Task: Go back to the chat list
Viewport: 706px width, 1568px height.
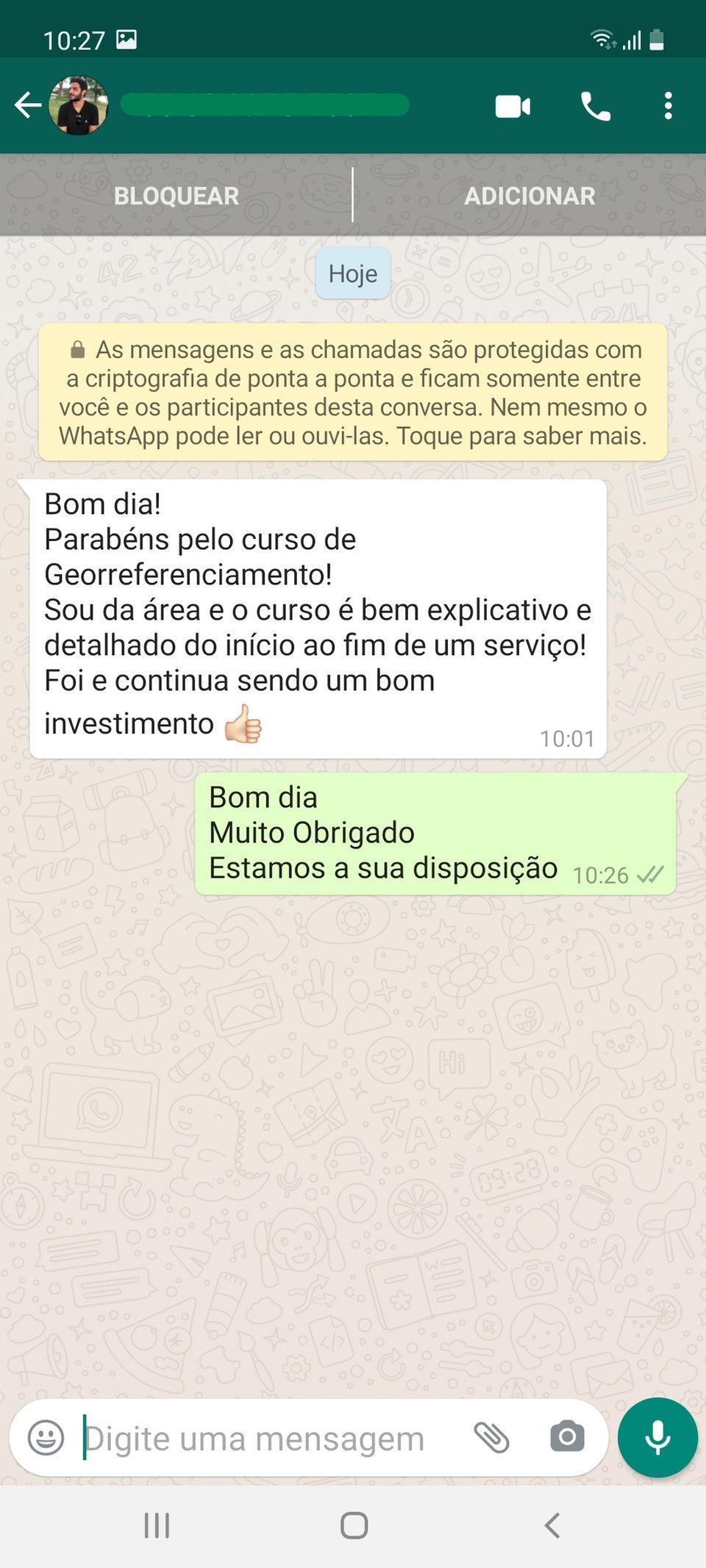Action: click(x=28, y=105)
